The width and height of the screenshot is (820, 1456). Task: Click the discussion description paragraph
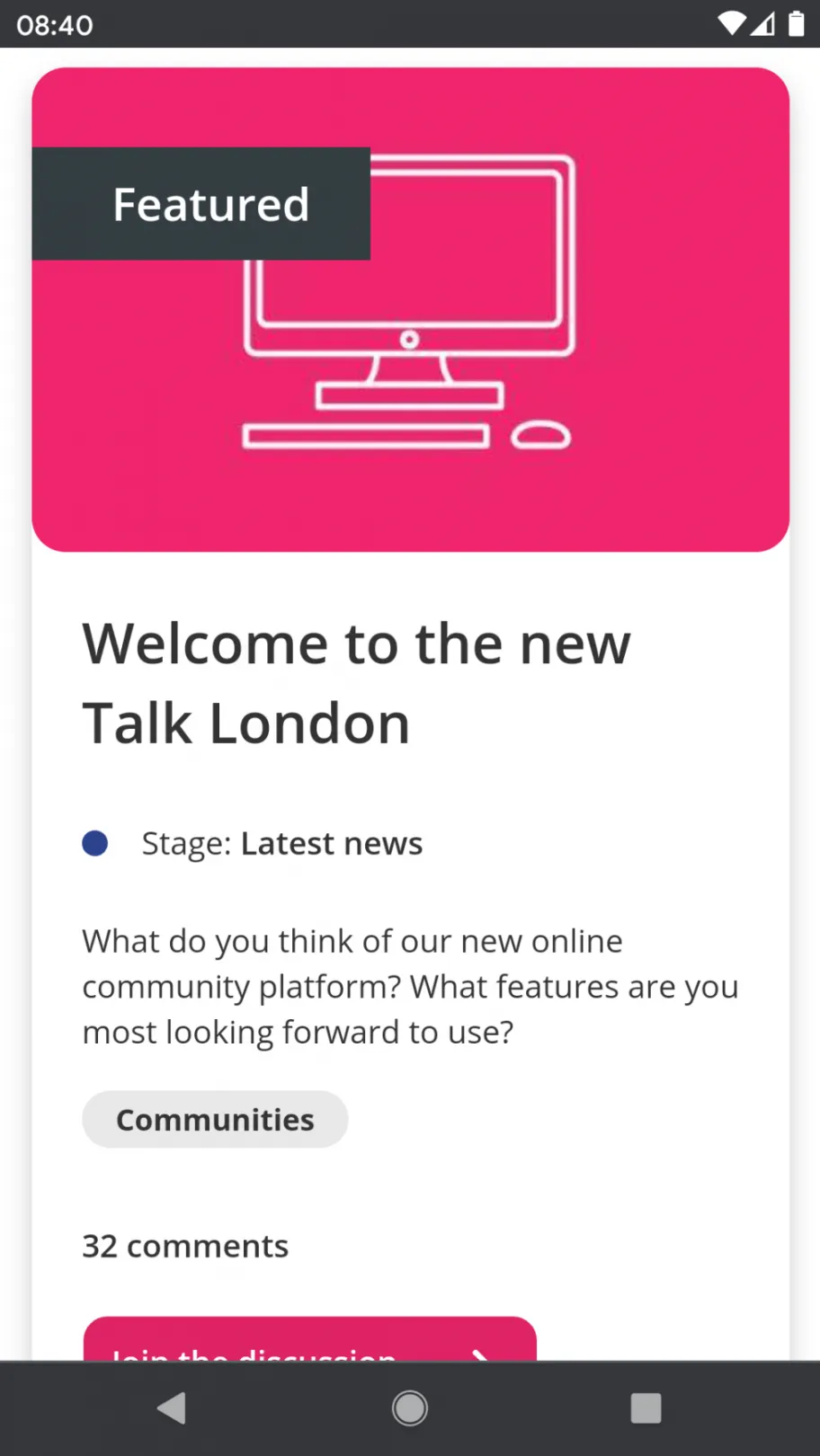[409, 986]
